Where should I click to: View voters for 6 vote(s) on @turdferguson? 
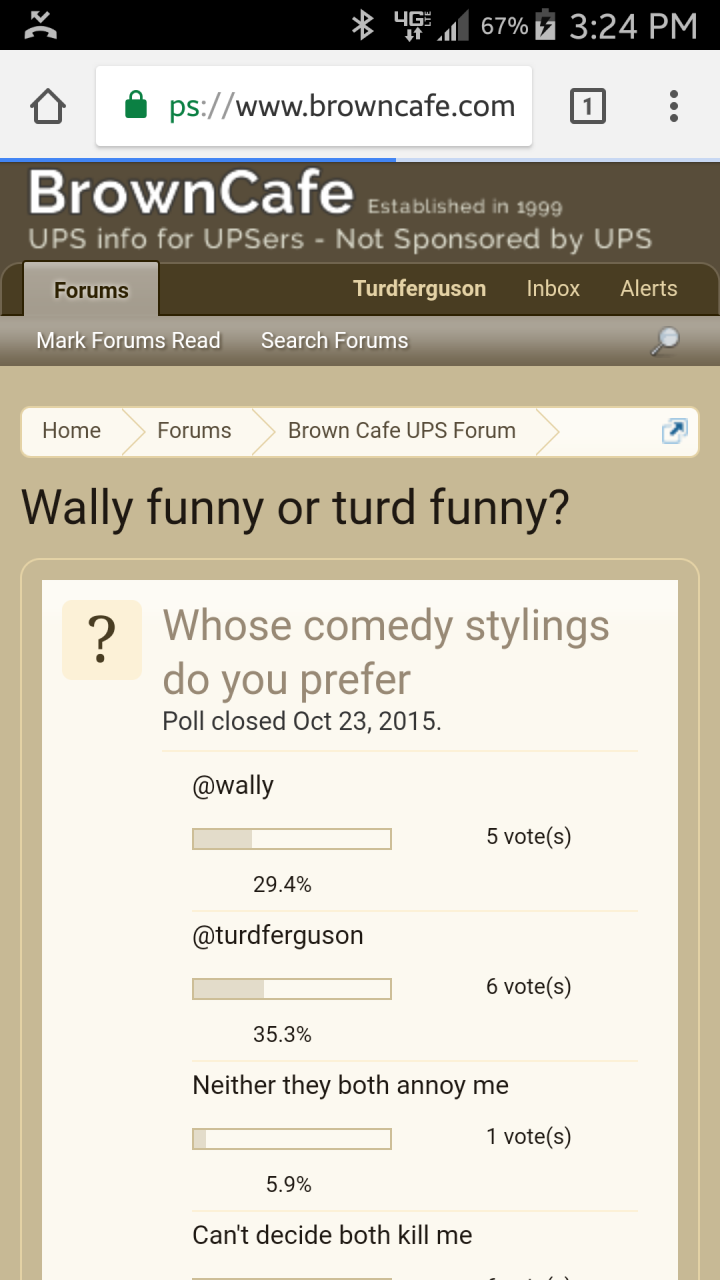click(529, 986)
